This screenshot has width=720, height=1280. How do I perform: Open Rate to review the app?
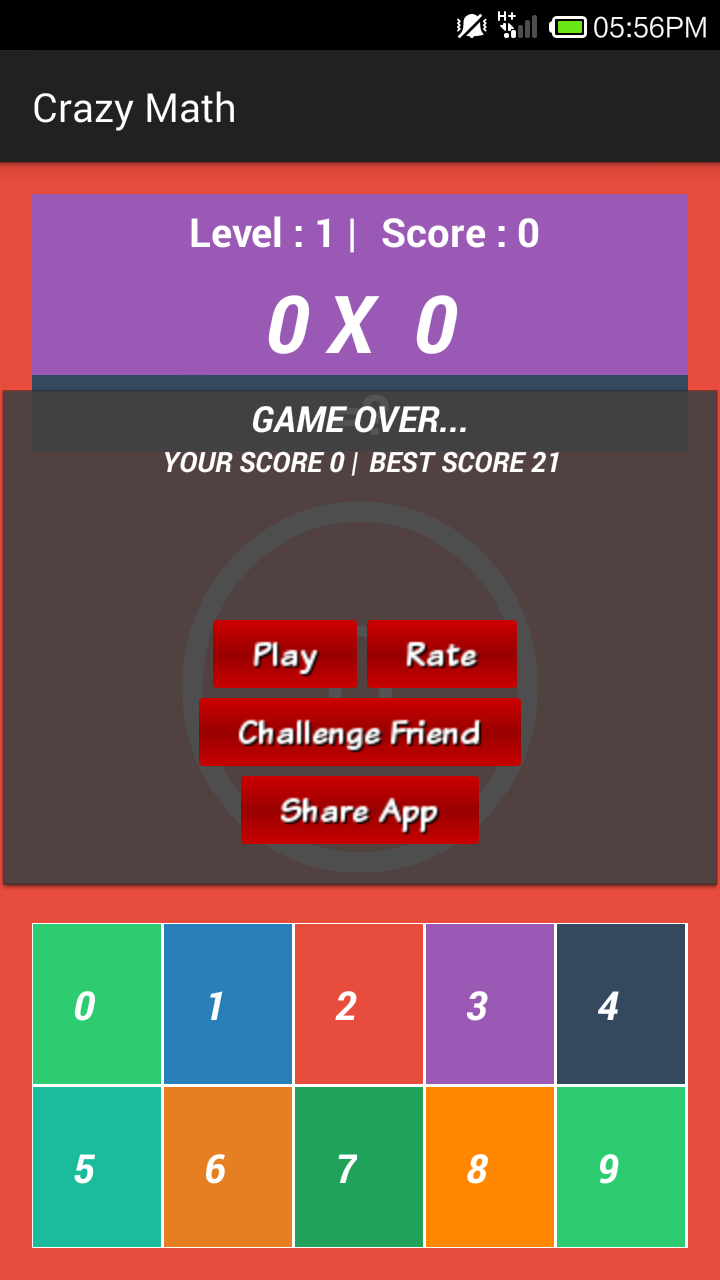(x=442, y=654)
